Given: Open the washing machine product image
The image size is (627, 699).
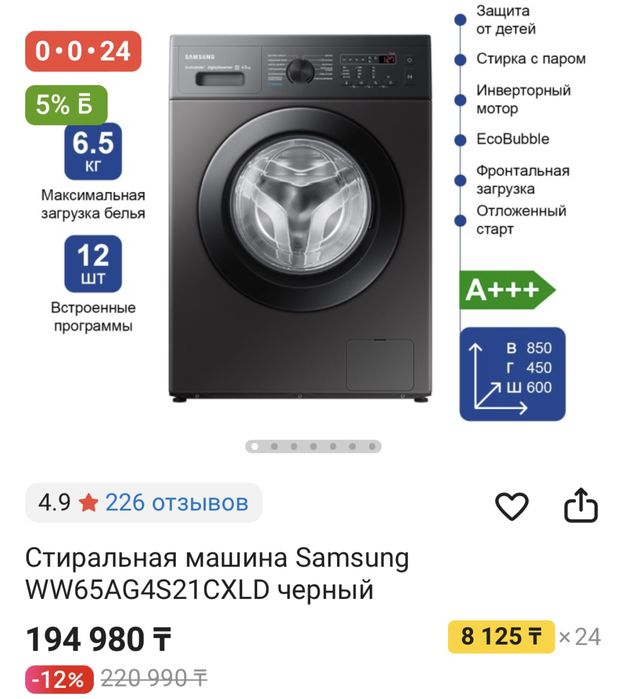Looking at the screenshot, I should coord(300,217).
